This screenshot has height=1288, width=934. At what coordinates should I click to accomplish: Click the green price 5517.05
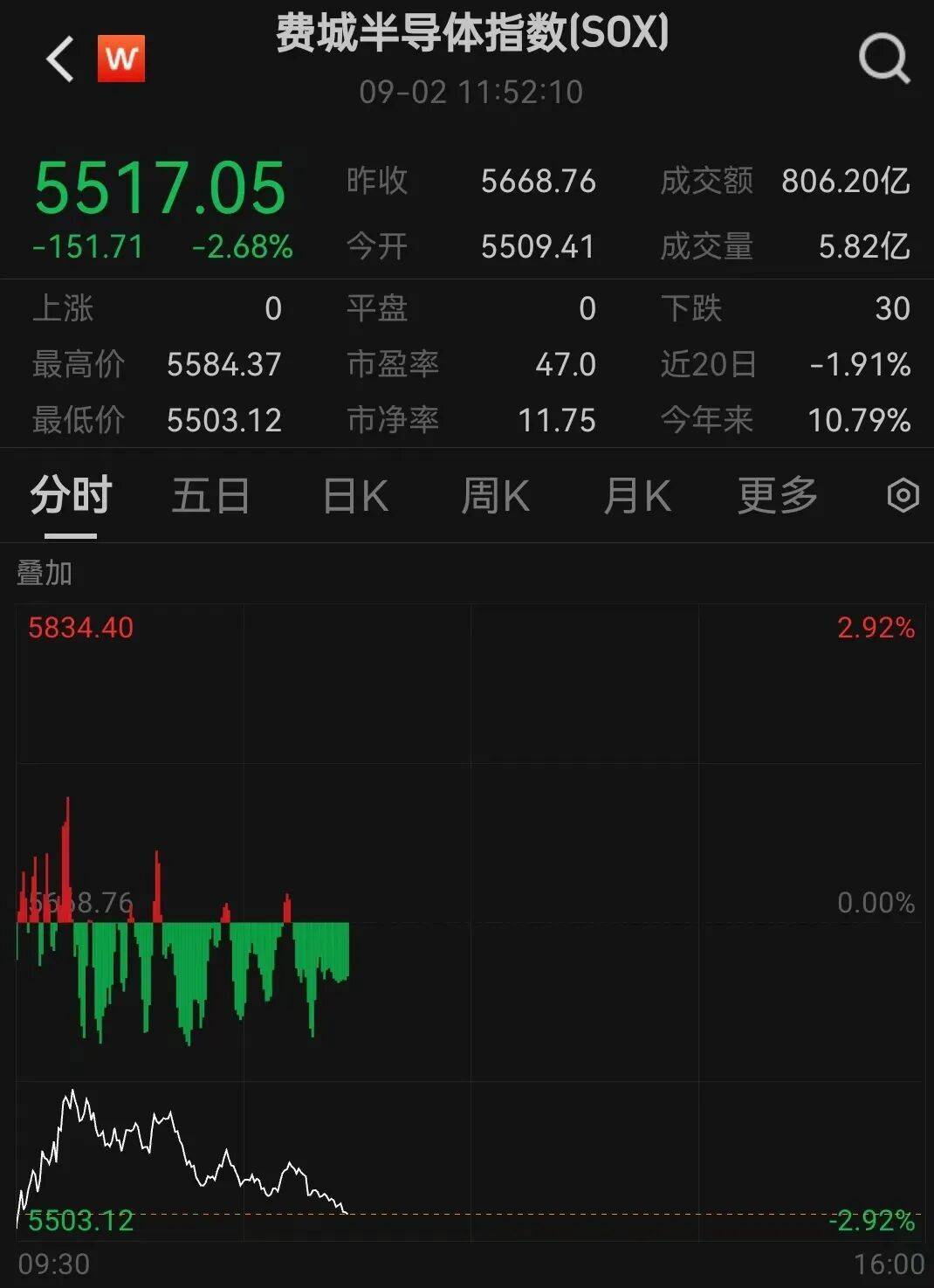(x=159, y=189)
